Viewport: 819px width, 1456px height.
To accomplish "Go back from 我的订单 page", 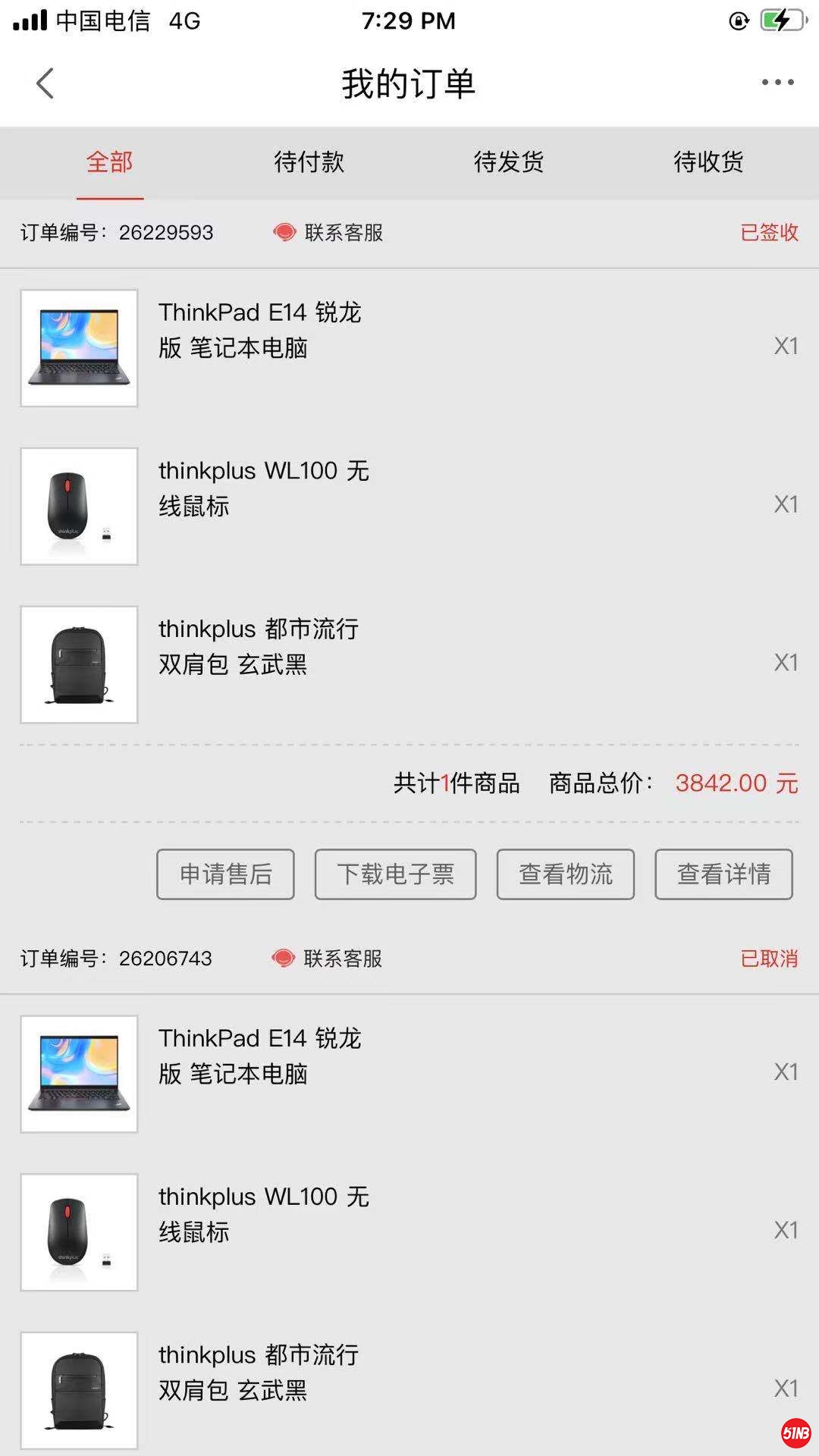I will (x=45, y=83).
